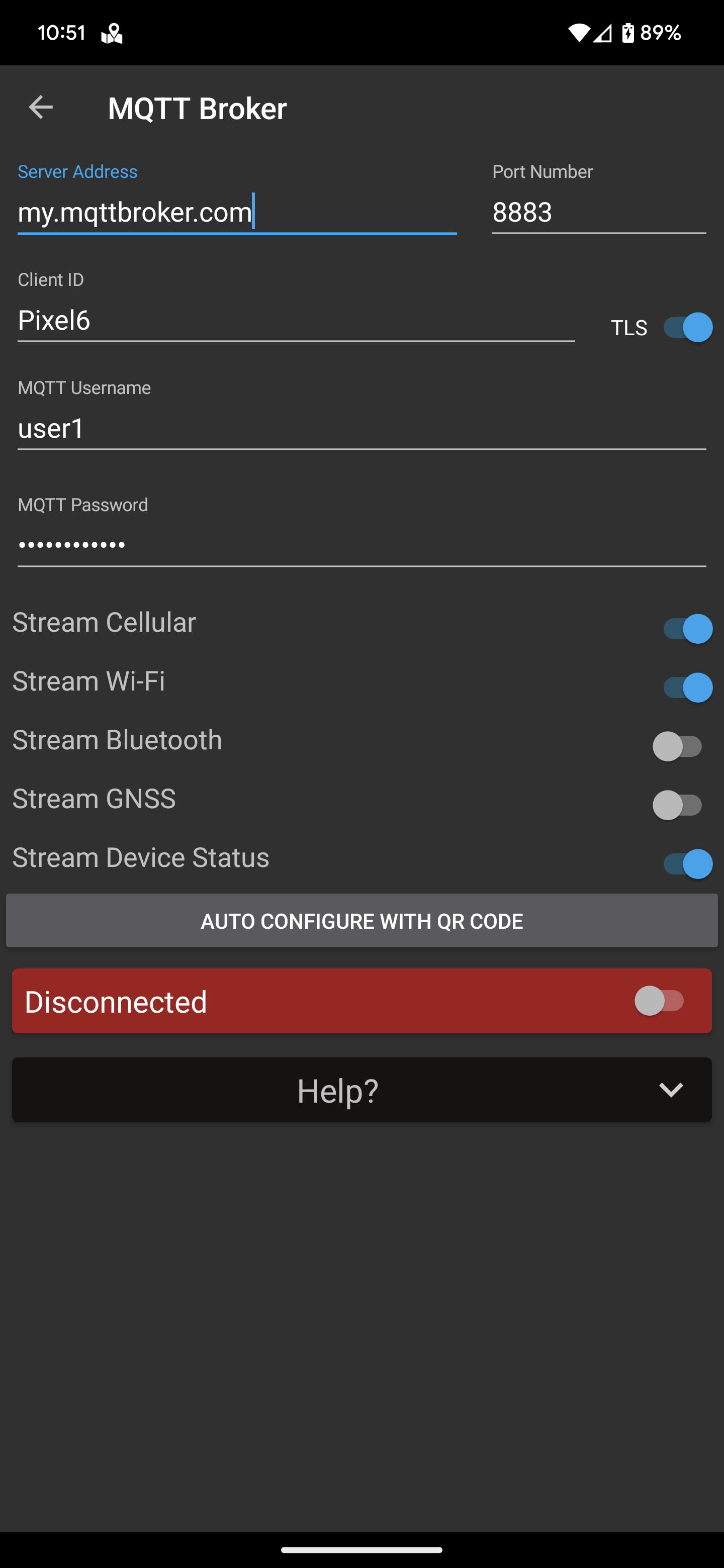Edit the Client ID field
The height and width of the screenshot is (1568, 724).
coord(296,320)
